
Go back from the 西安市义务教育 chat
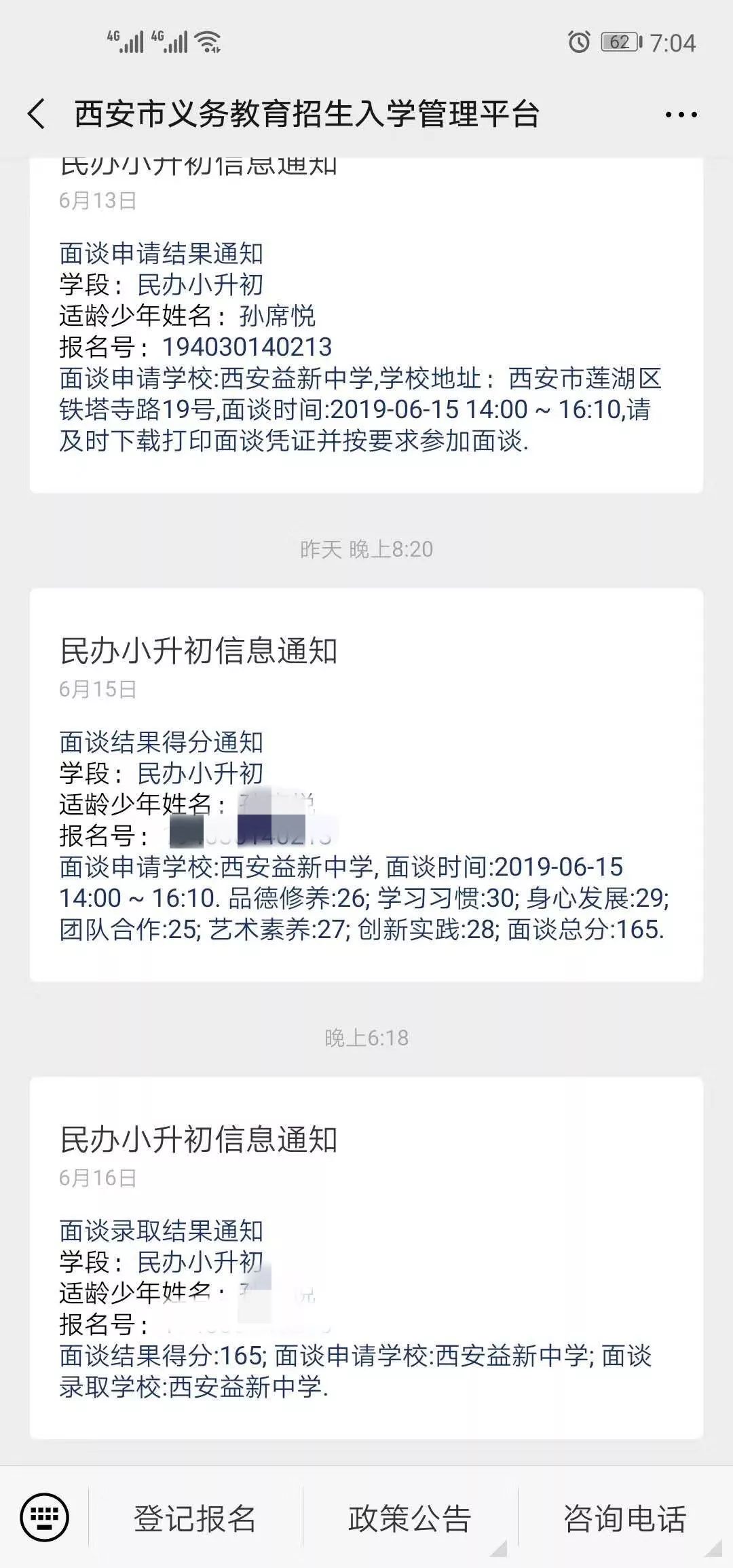tap(37, 113)
